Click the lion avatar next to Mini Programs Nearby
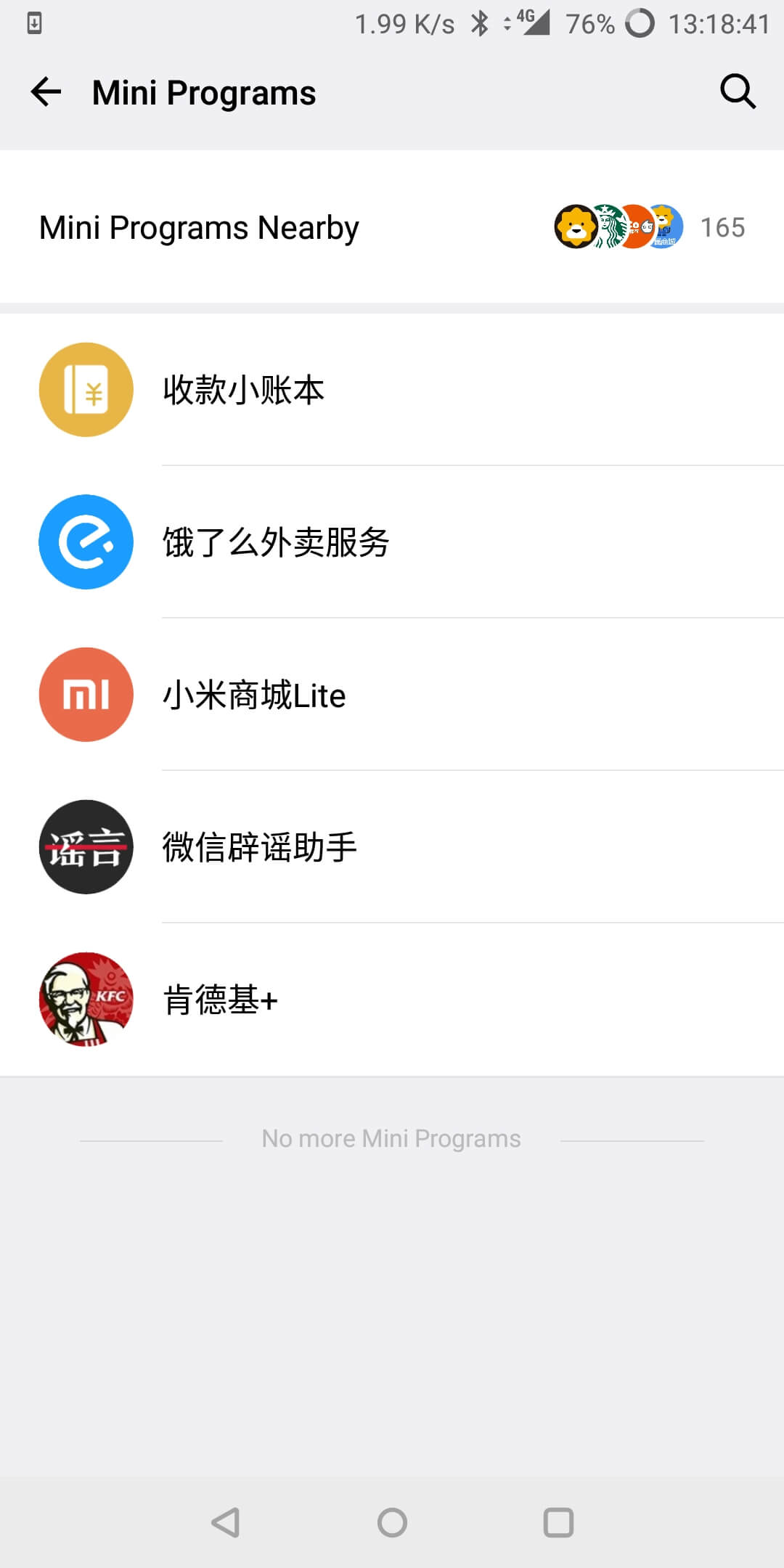The image size is (784, 1568). 576,226
